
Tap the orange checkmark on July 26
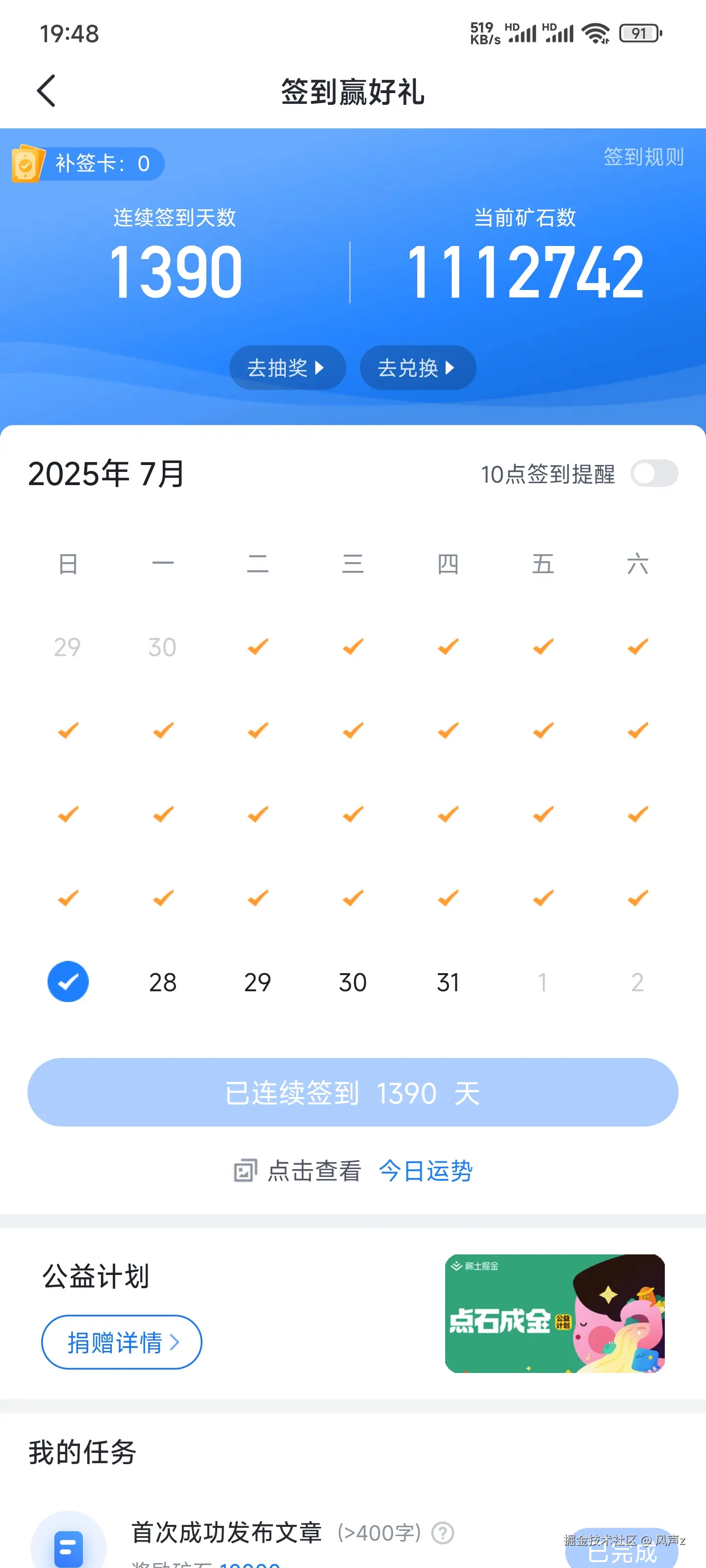pos(637,898)
